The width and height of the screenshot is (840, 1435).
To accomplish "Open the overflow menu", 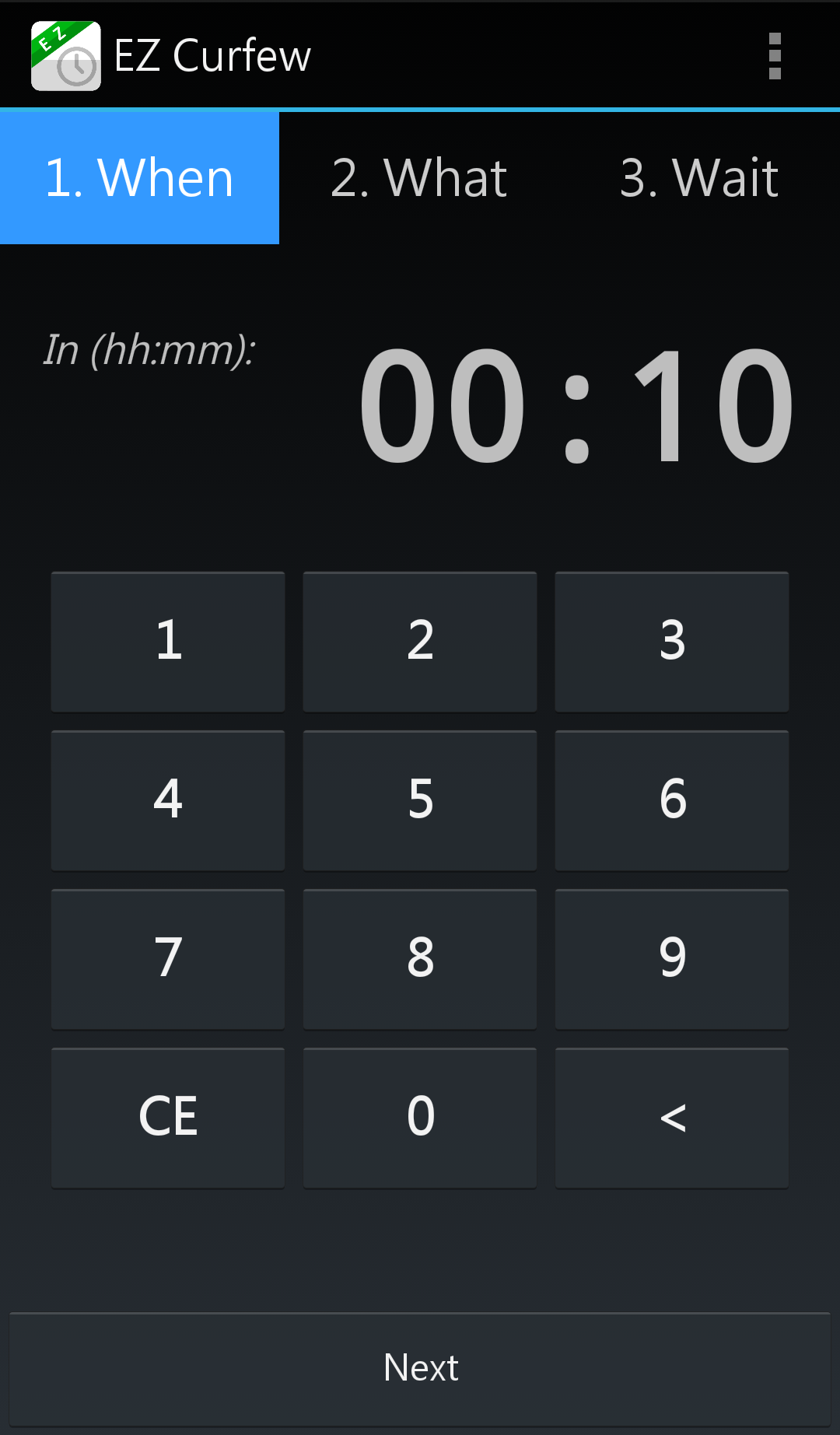I will point(774,55).
